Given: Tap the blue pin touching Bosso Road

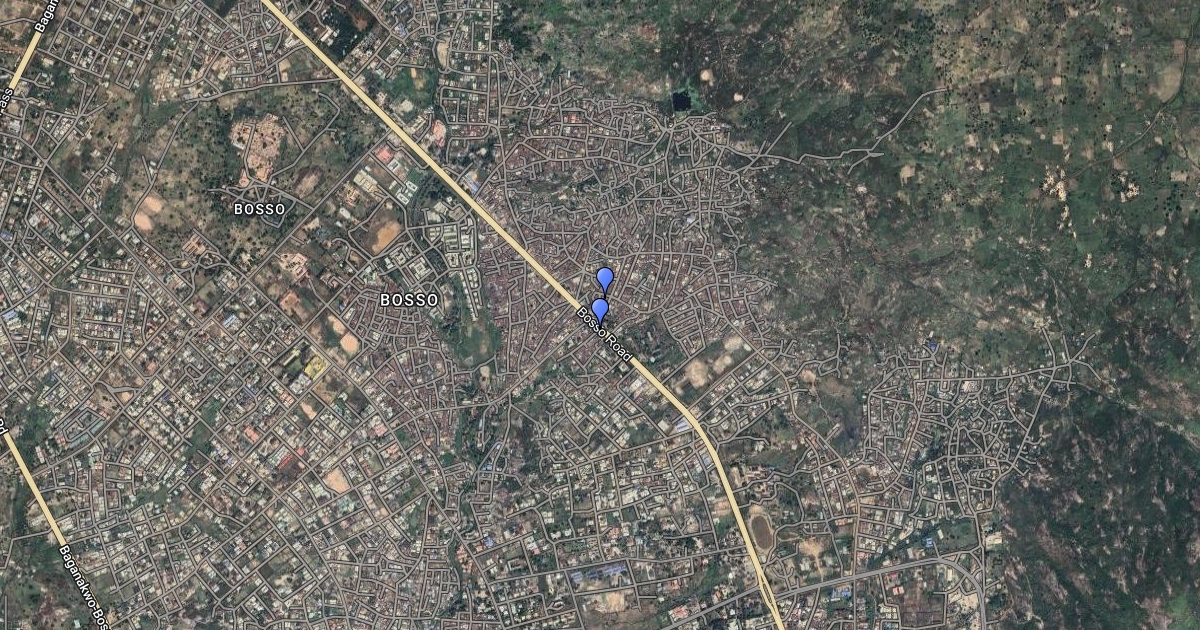Looking at the screenshot, I should pos(600,310).
